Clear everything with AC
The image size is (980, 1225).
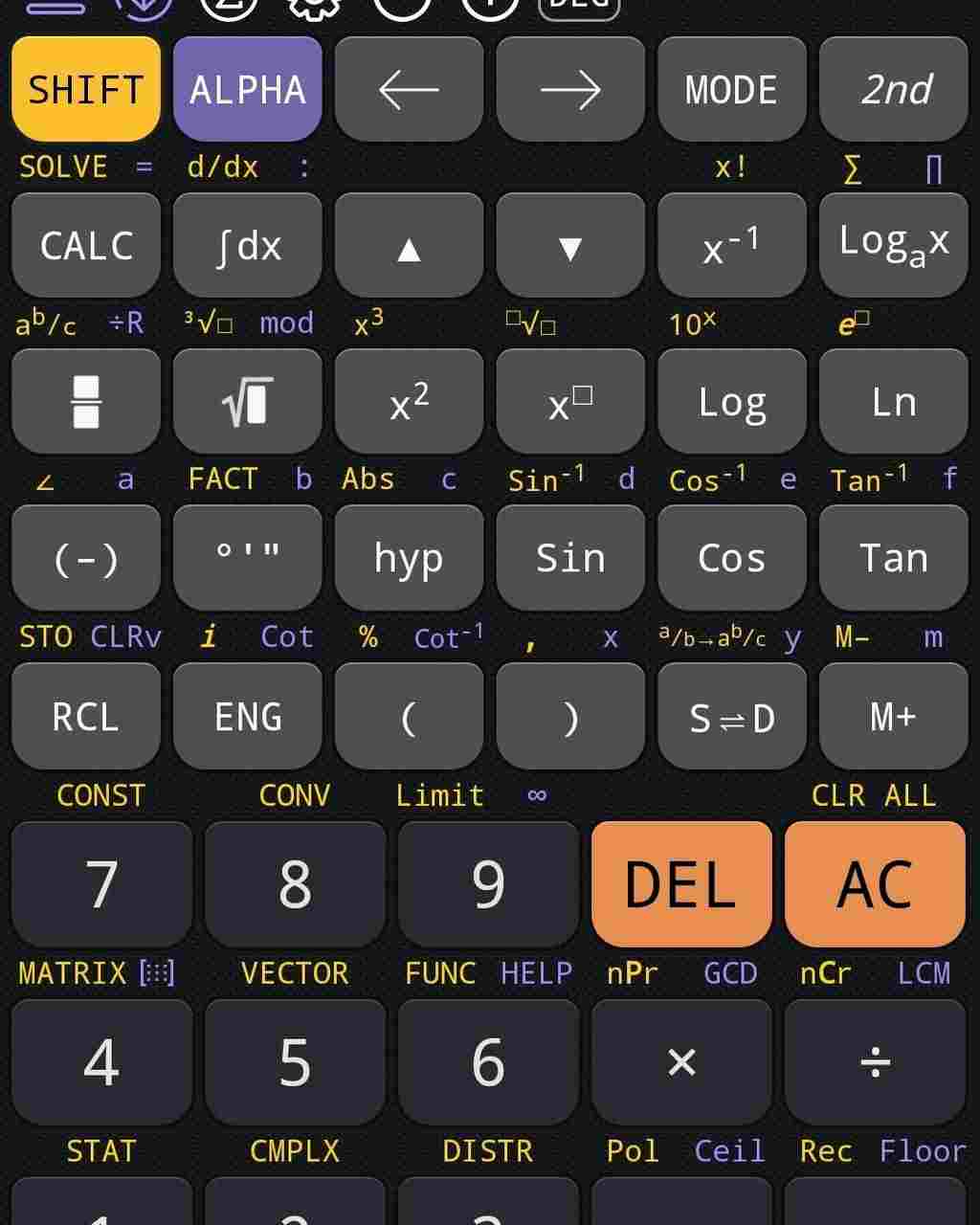(x=875, y=883)
